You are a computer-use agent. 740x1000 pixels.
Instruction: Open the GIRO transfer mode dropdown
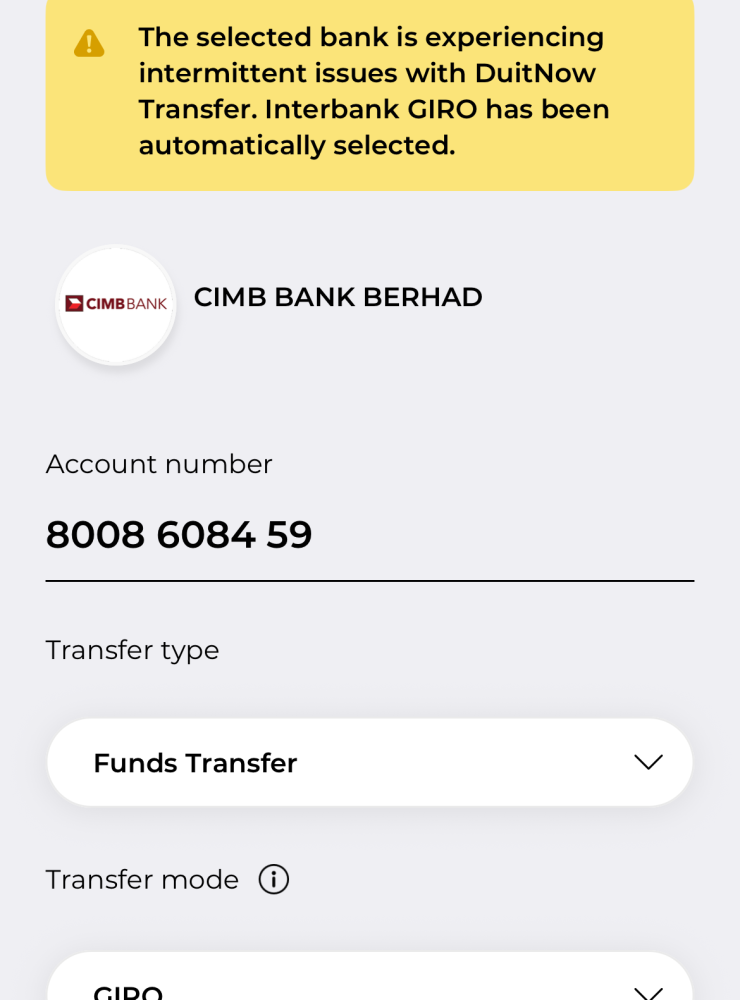pos(369,985)
